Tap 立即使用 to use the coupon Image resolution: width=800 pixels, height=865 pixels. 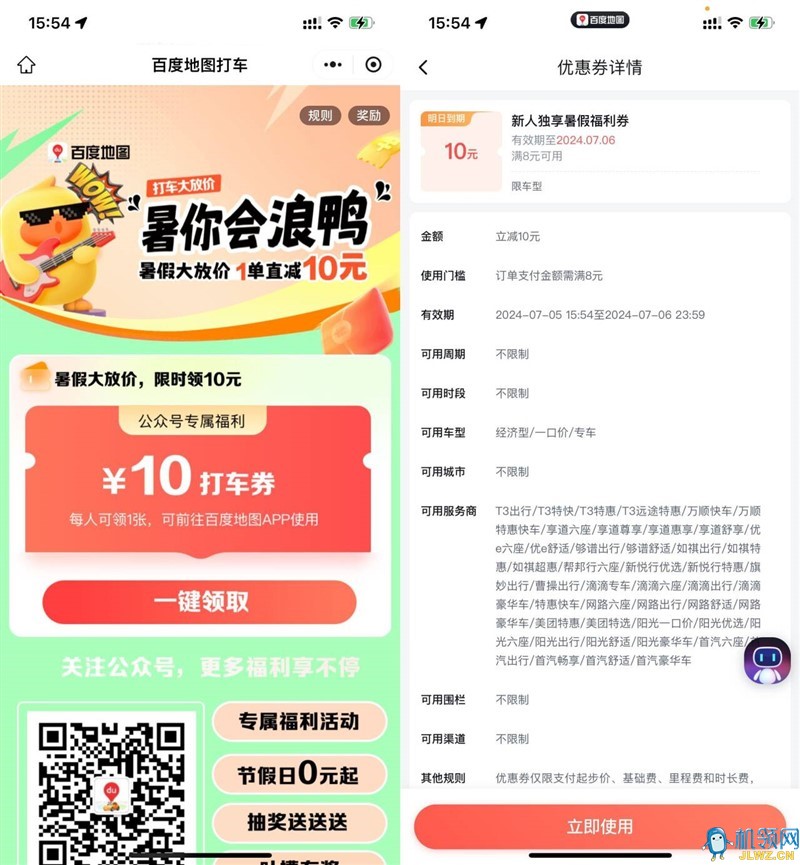click(x=599, y=826)
